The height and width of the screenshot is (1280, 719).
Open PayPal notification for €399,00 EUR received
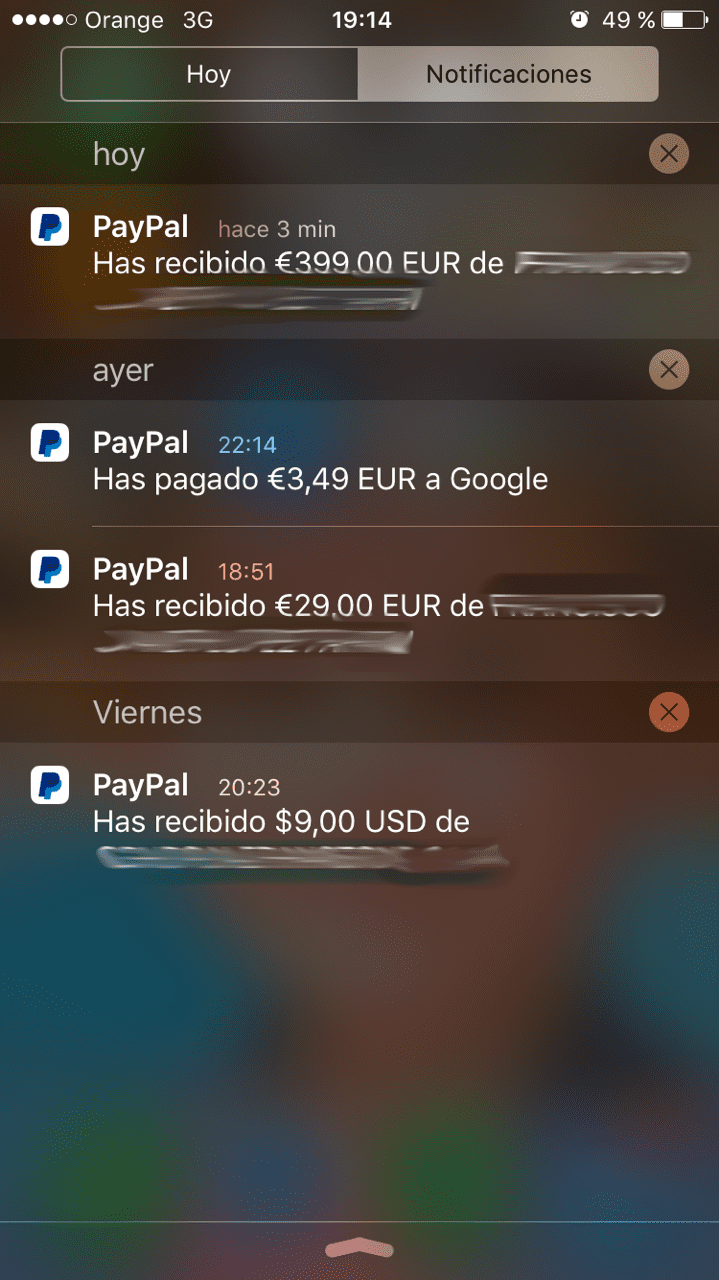tap(359, 261)
